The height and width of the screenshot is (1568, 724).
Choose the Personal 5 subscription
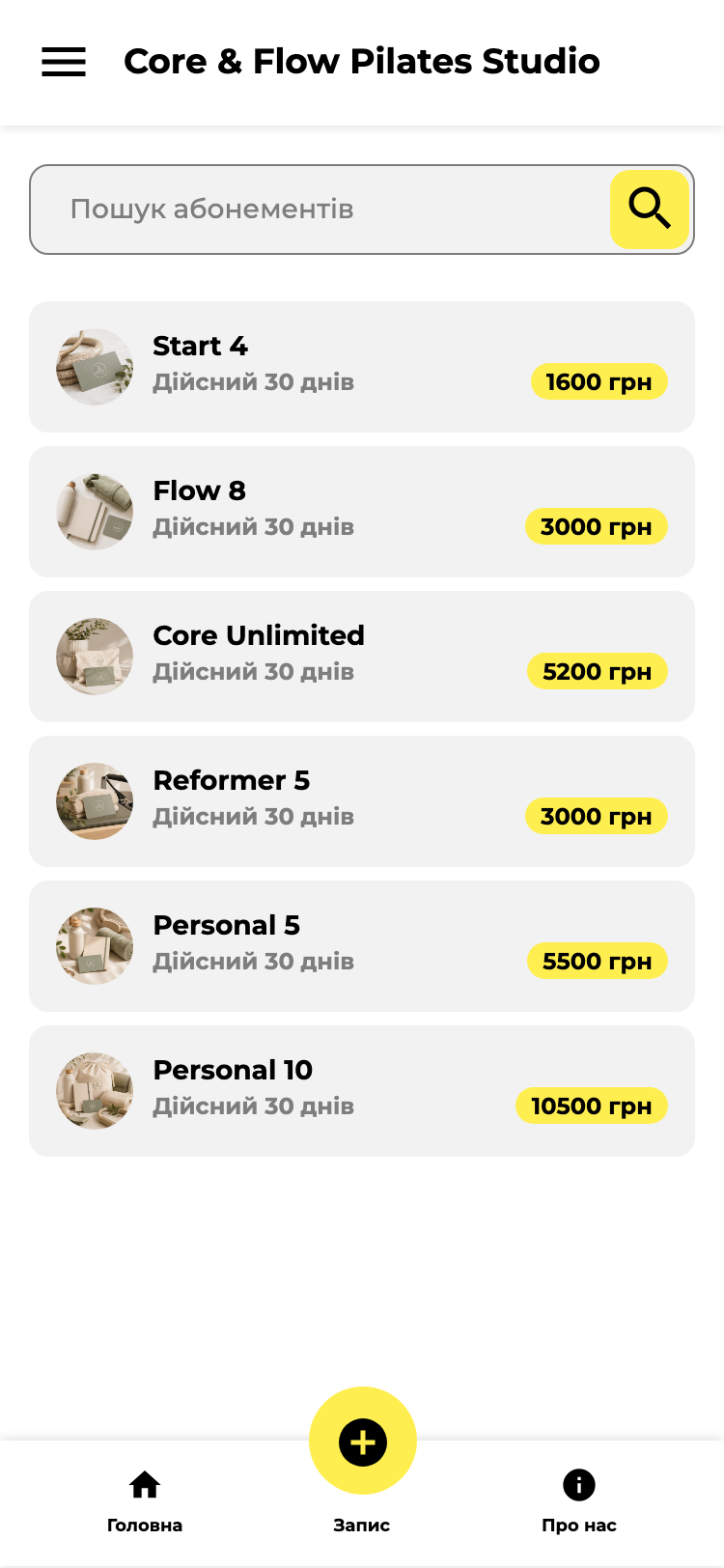362,946
